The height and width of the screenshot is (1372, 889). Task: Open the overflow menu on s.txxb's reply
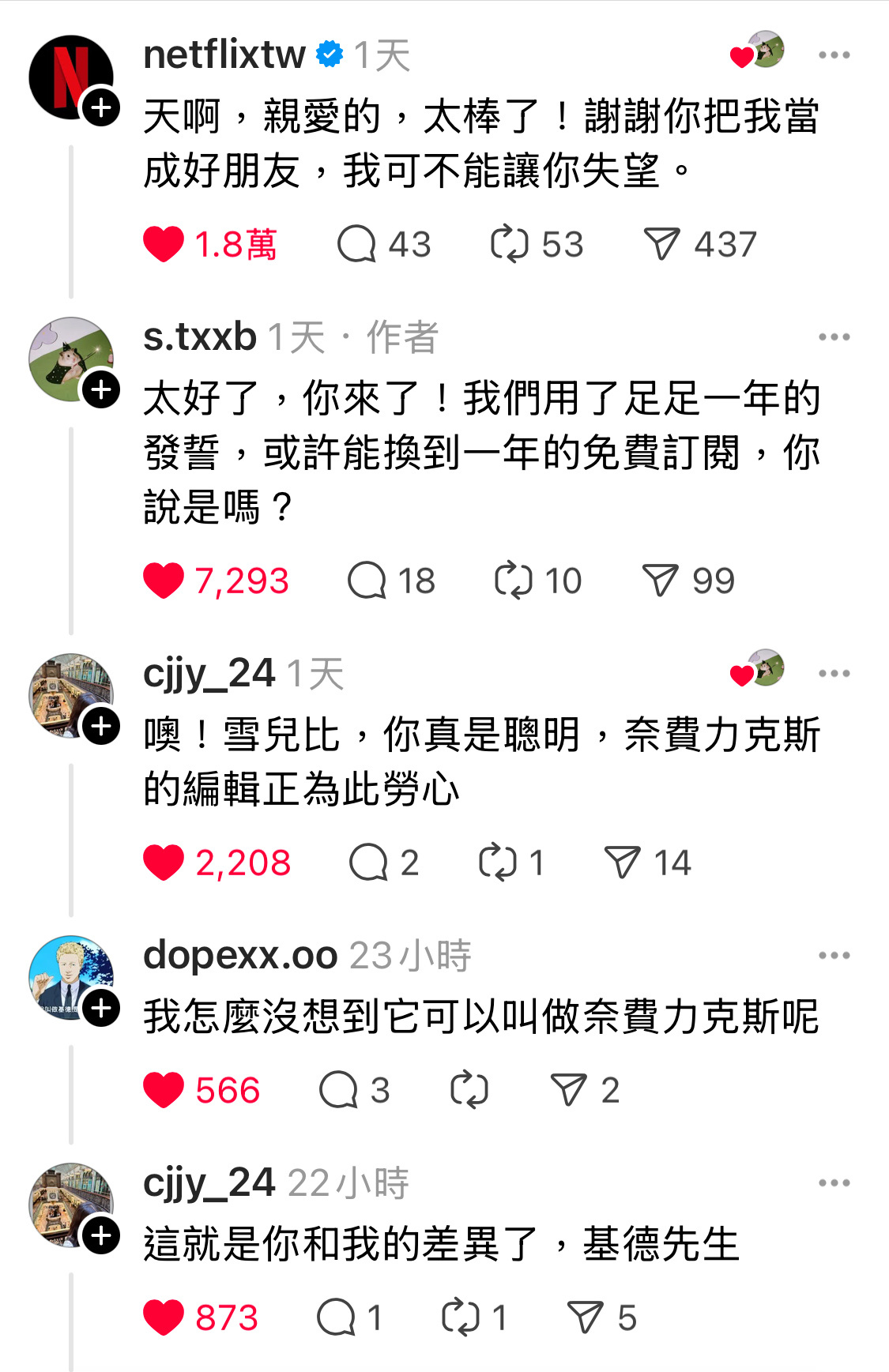(x=834, y=337)
